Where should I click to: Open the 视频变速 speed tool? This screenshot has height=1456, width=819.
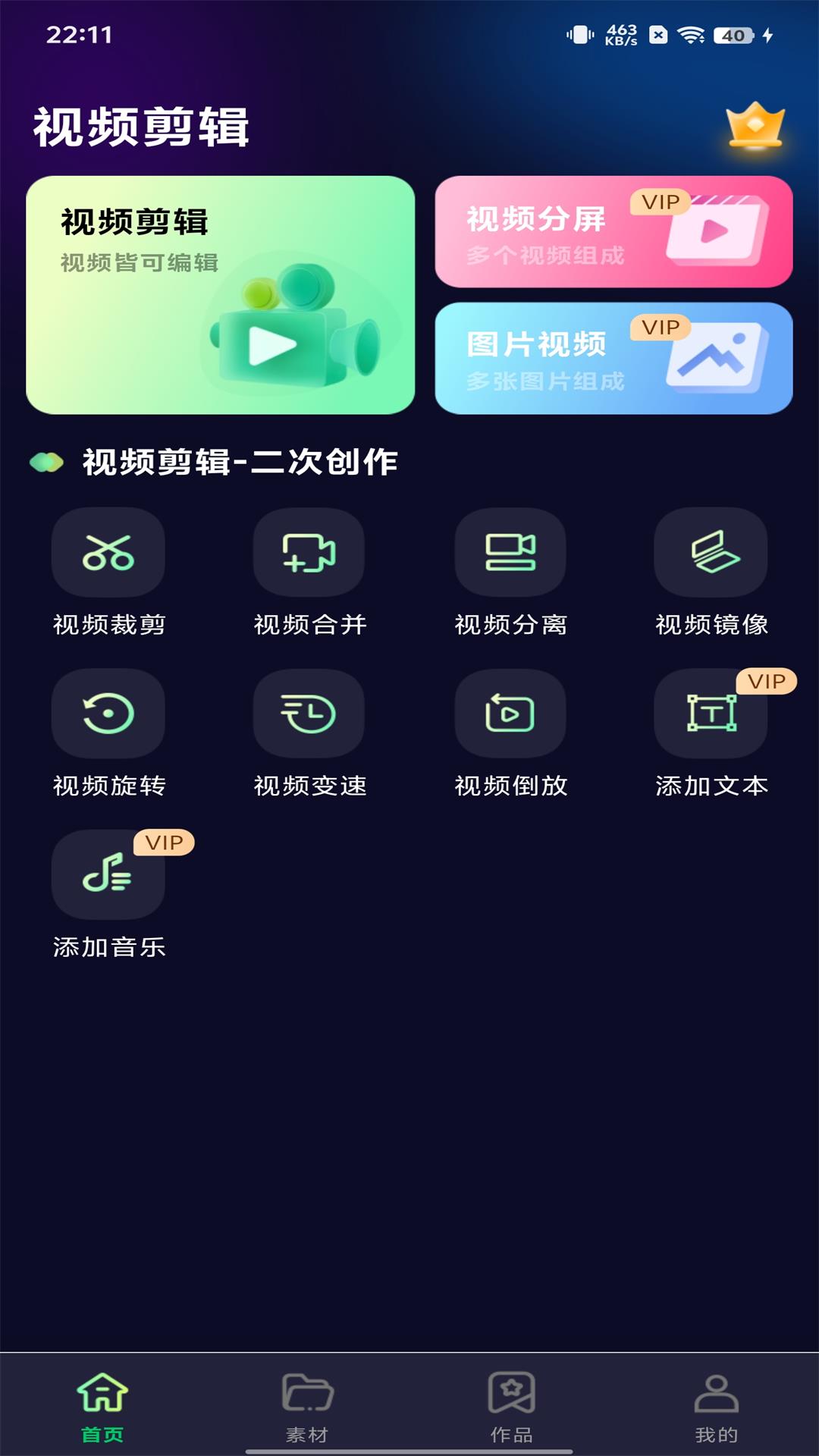click(308, 714)
